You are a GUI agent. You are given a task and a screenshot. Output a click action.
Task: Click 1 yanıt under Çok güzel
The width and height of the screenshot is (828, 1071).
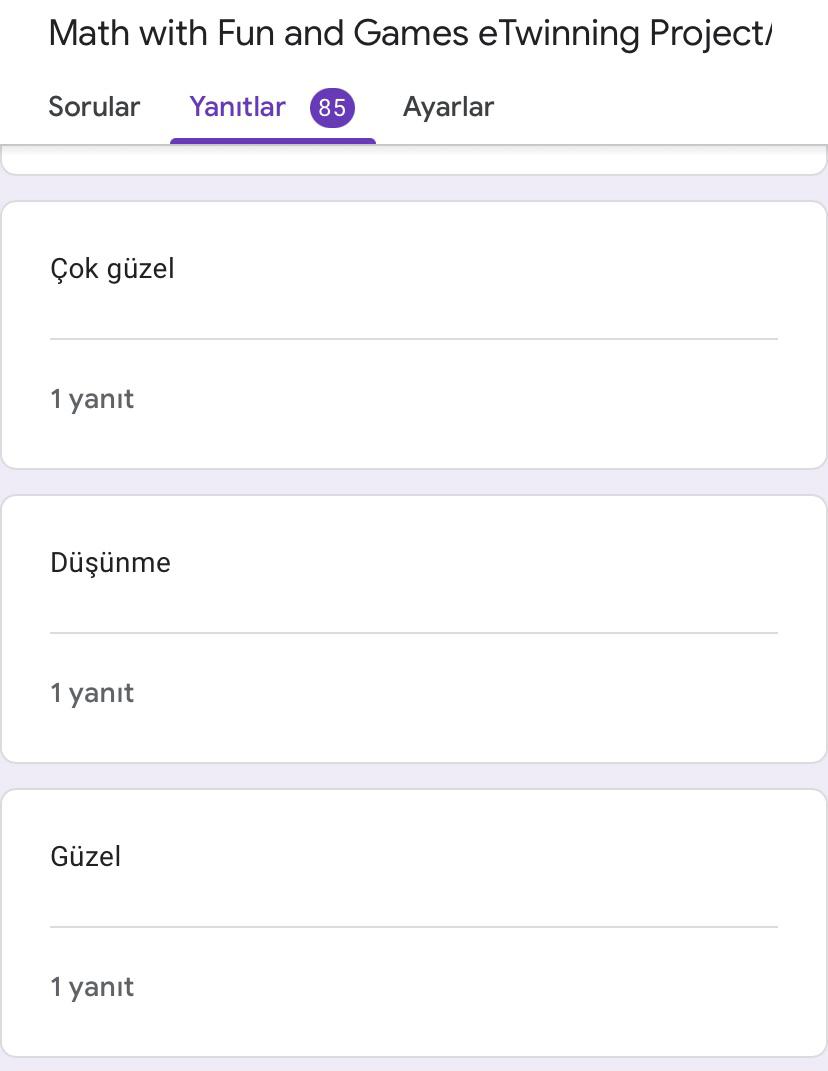(91, 398)
